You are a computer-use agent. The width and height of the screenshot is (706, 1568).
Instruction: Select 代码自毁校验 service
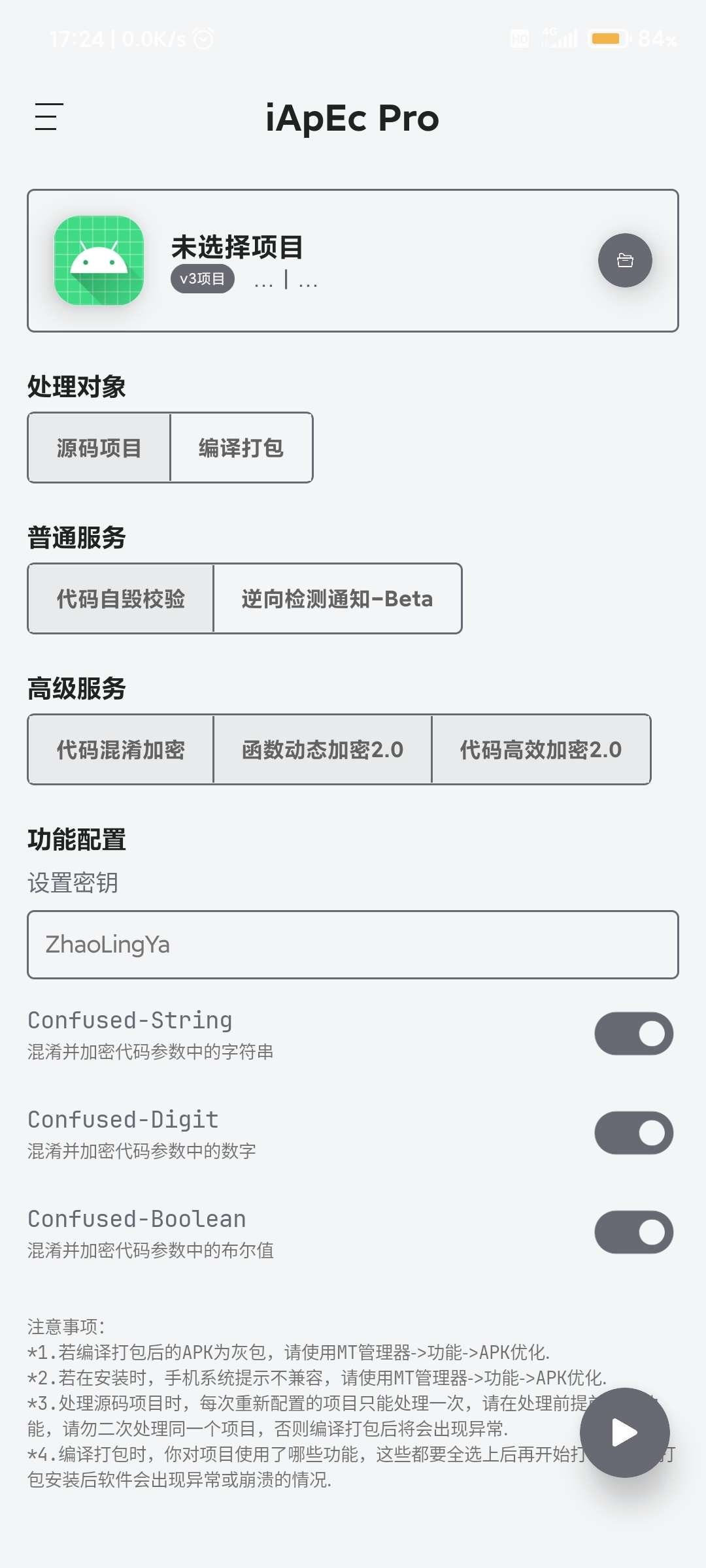coord(121,599)
